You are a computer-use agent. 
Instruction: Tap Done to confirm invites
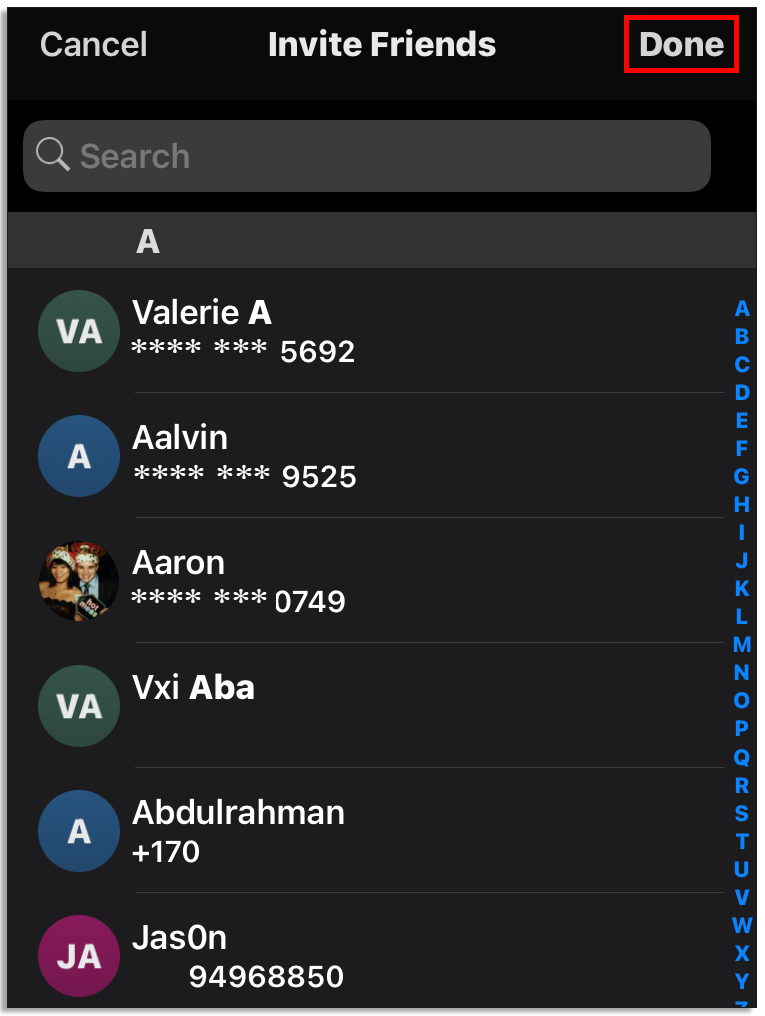pyautogui.click(x=681, y=44)
